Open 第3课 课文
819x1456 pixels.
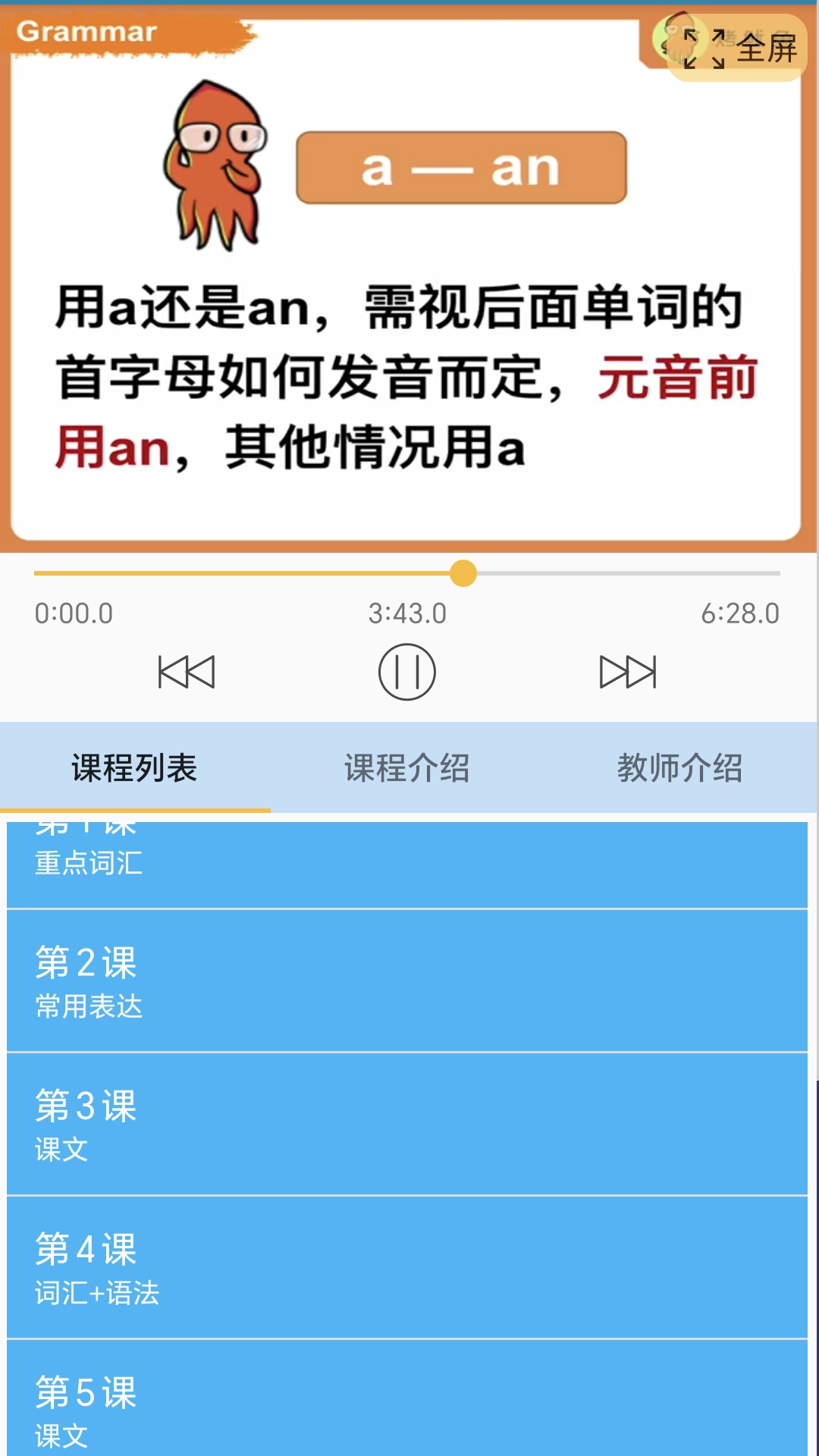coord(407,1124)
